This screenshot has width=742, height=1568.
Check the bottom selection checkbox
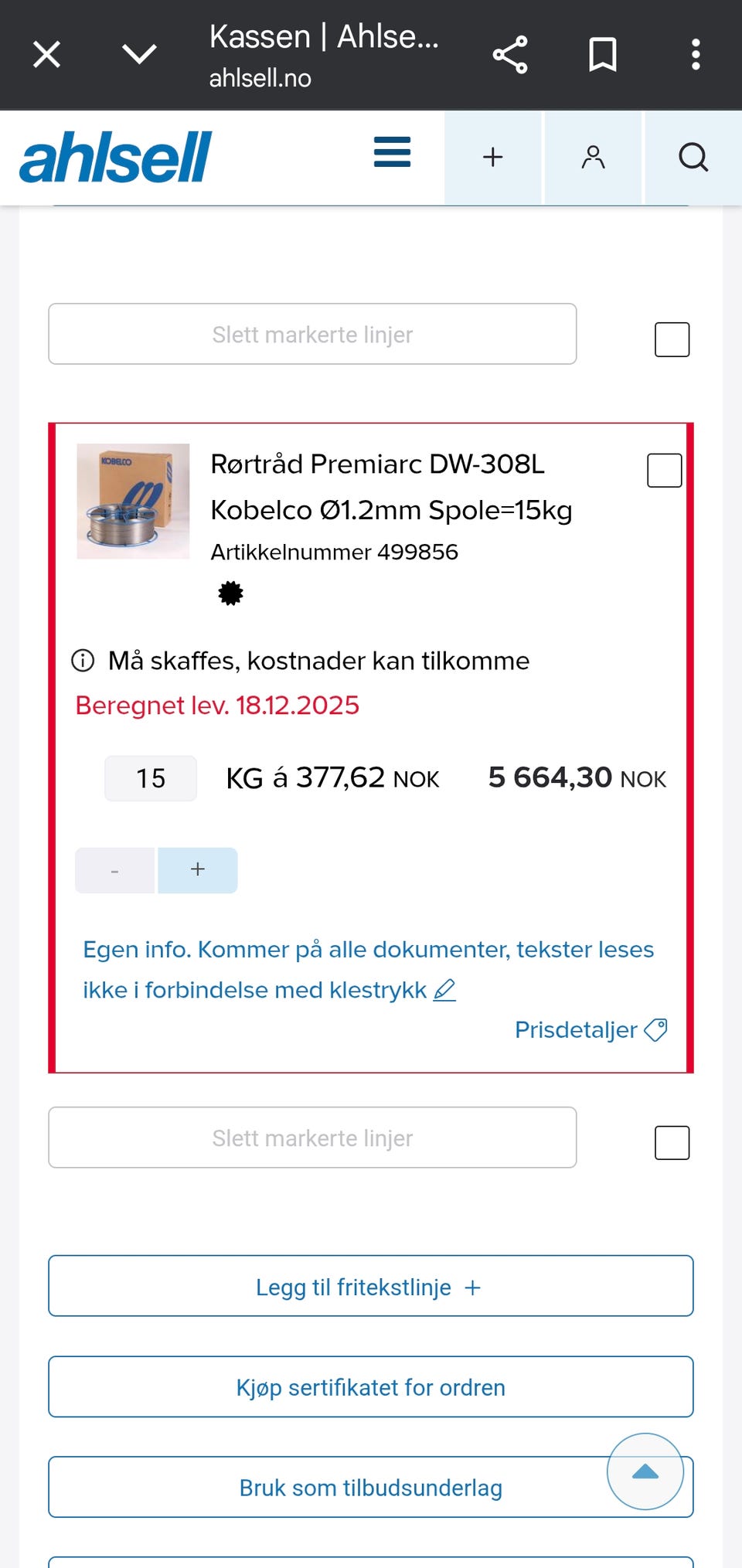pos(671,1142)
